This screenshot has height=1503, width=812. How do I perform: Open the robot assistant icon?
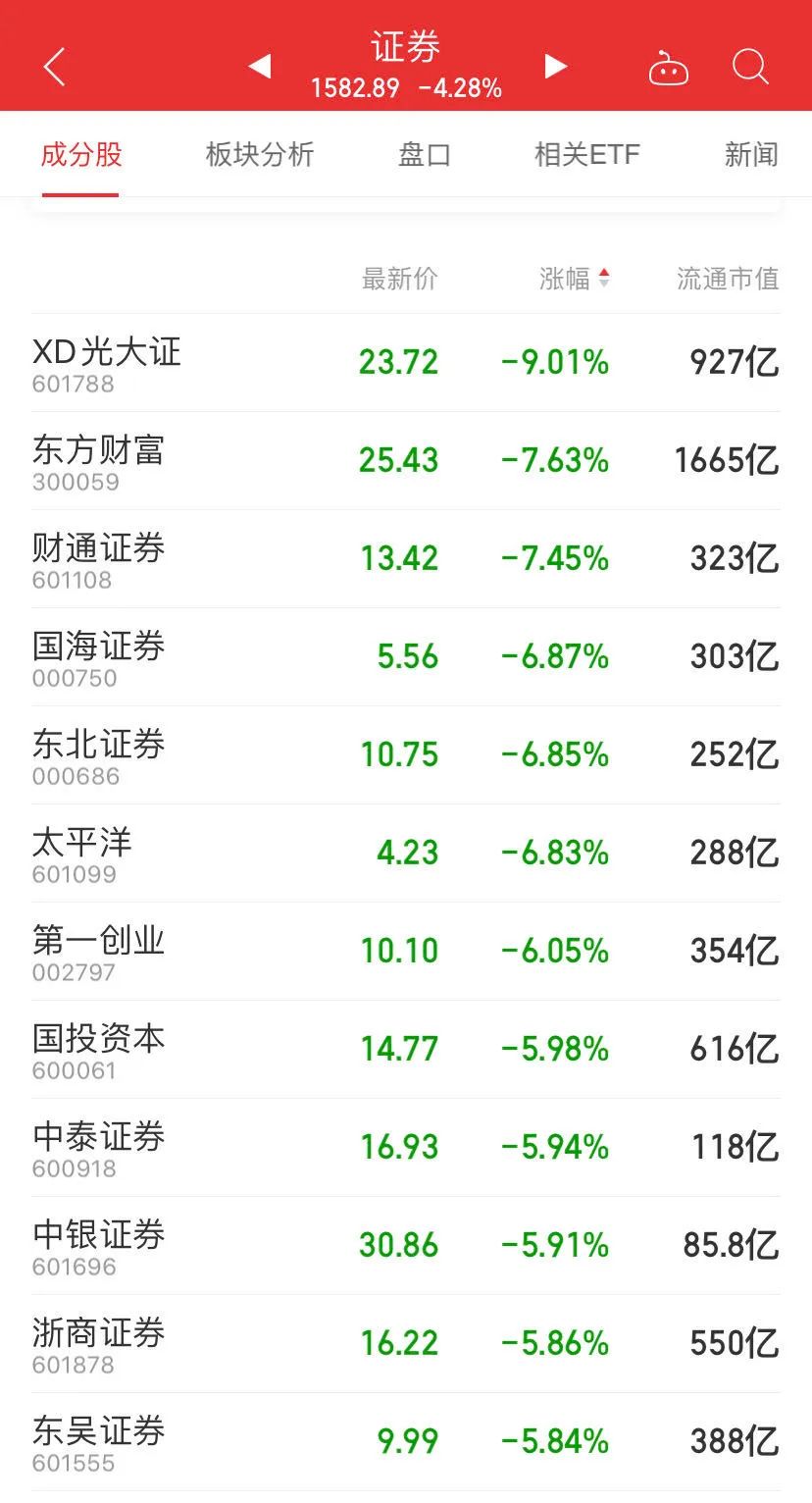(x=669, y=69)
